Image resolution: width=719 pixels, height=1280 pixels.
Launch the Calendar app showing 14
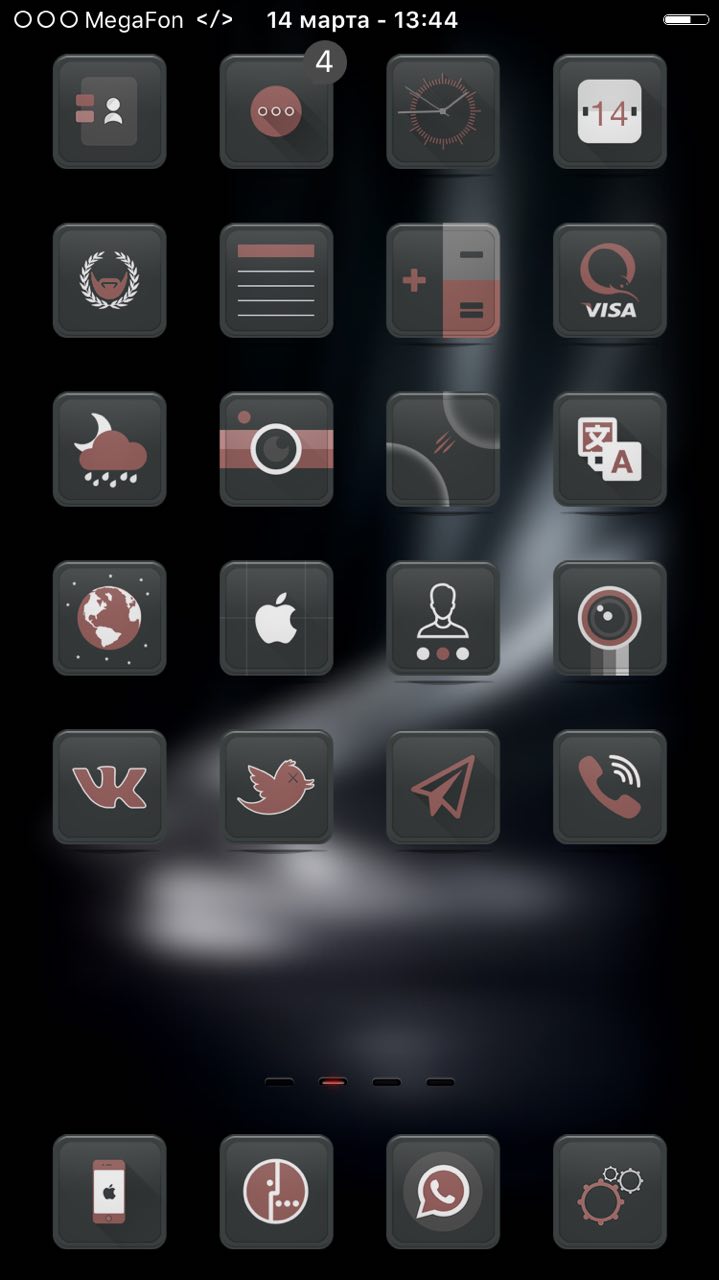tap(610, 112)
